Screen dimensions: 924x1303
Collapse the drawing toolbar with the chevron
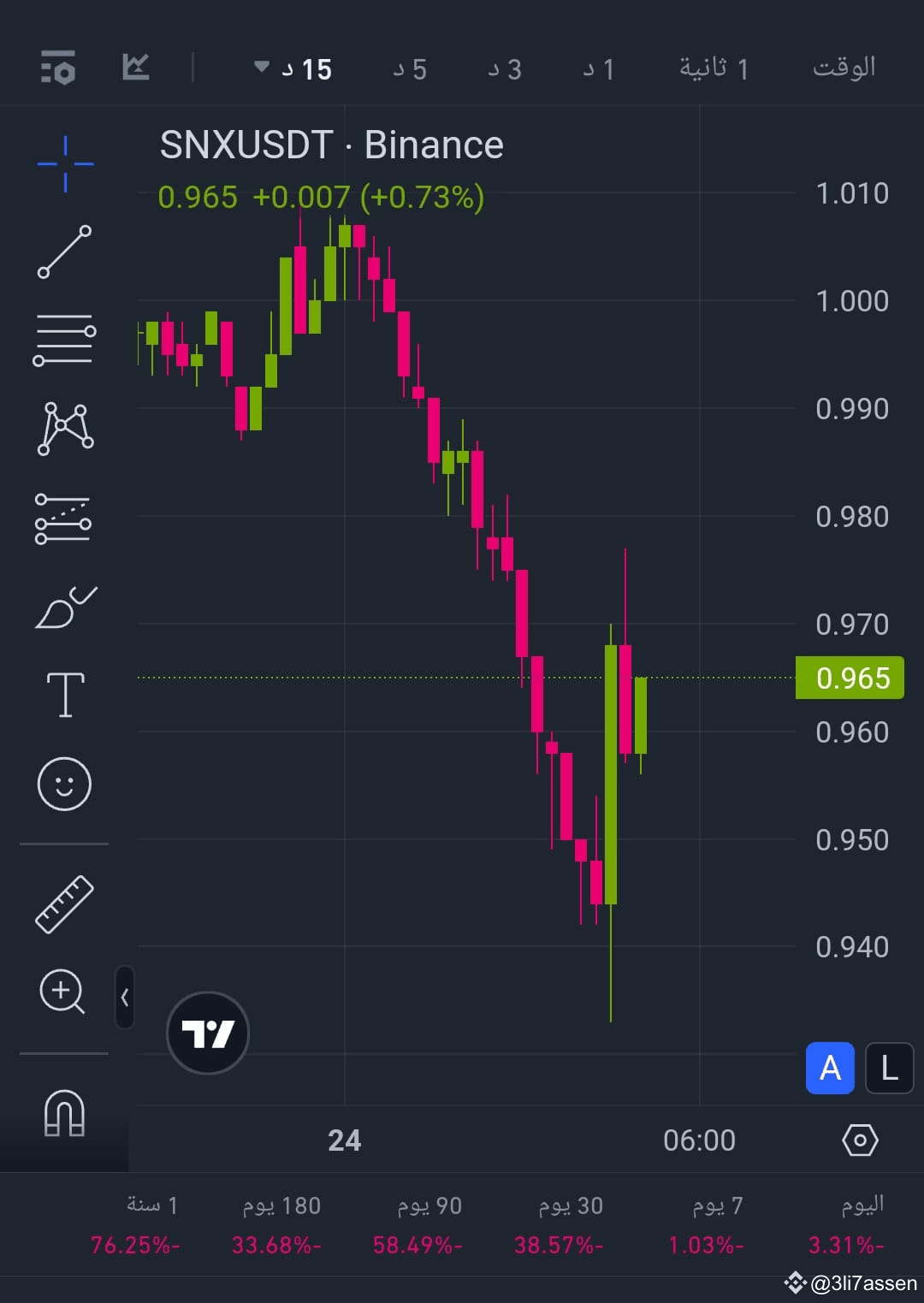[124, 998]
